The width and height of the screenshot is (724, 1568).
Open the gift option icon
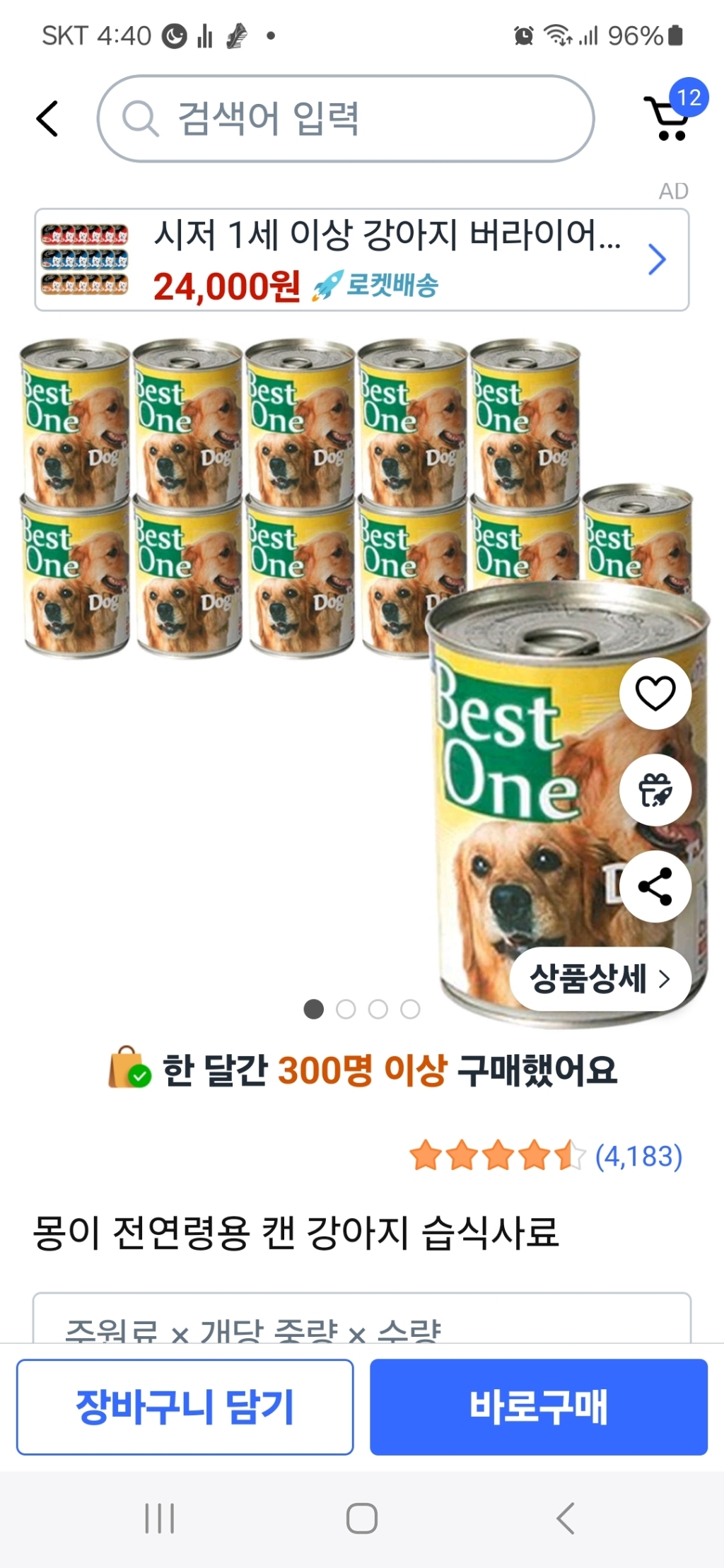click(x=655, y=790)
